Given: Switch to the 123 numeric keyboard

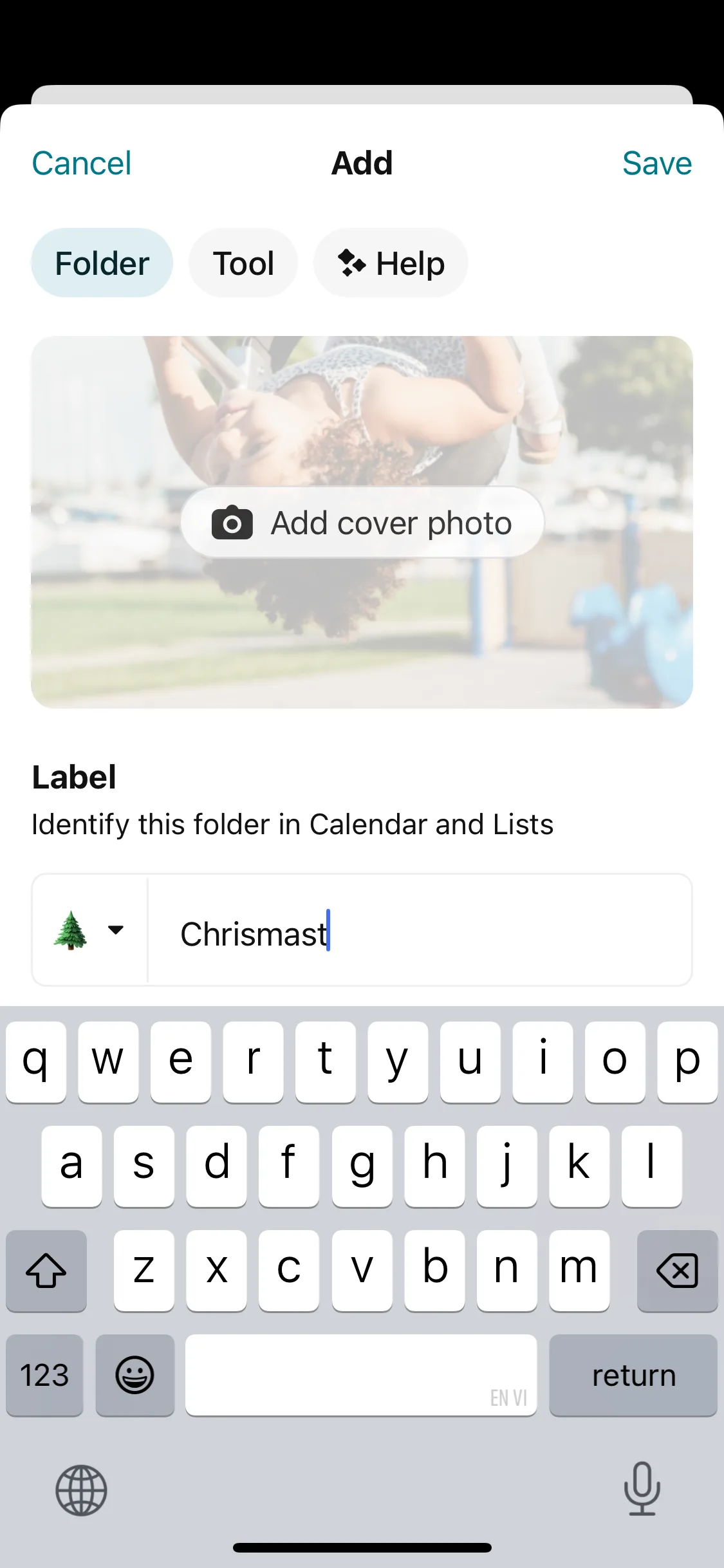Looking at the screenshot, I should (44, 1376).
